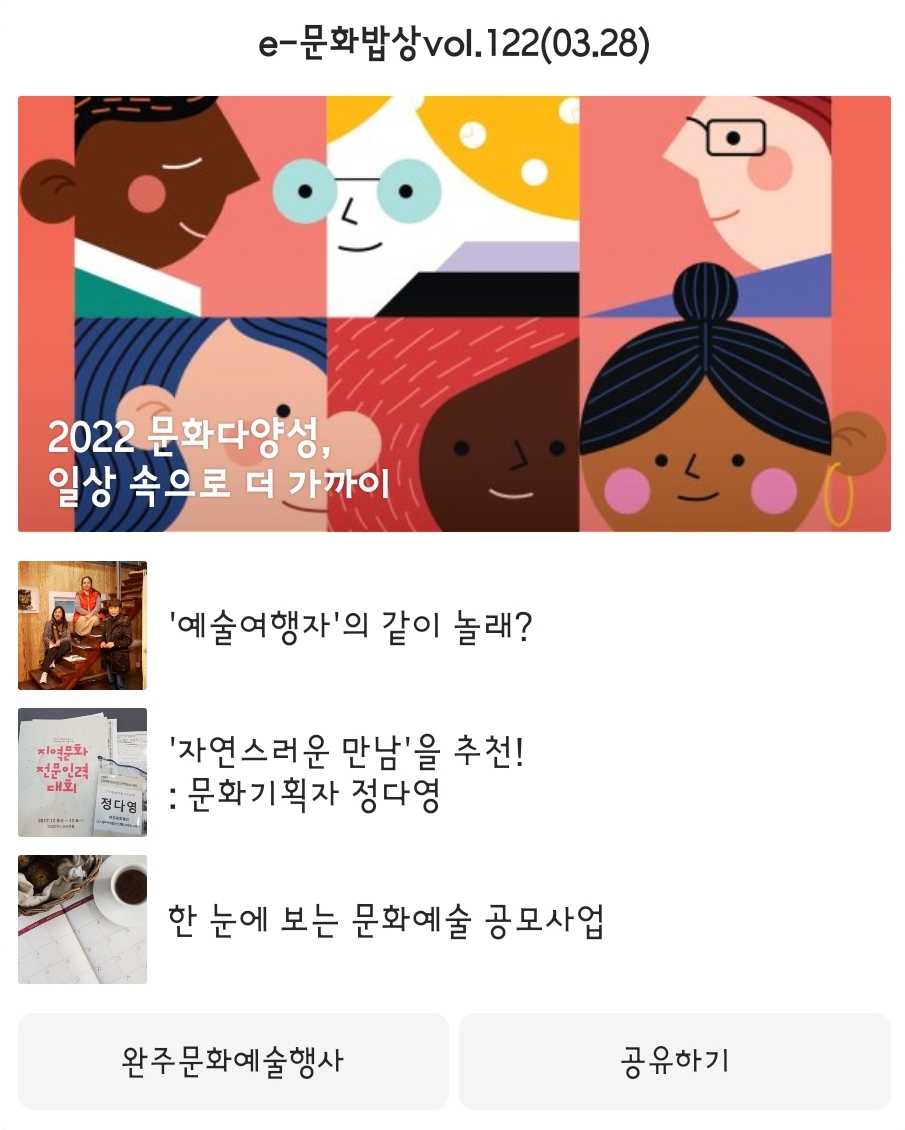This screenshot has width=905, height=1130.
Task: Click the '공유하기' share button
Action: (675, 1062)
